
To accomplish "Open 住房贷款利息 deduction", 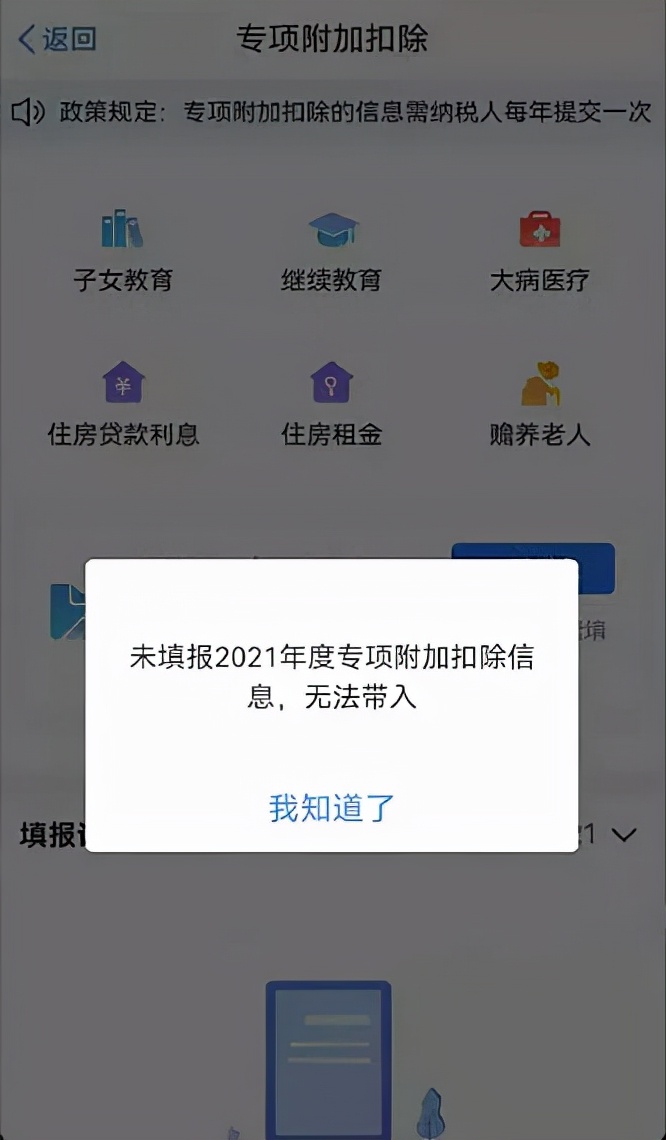I will pos(122,404).
